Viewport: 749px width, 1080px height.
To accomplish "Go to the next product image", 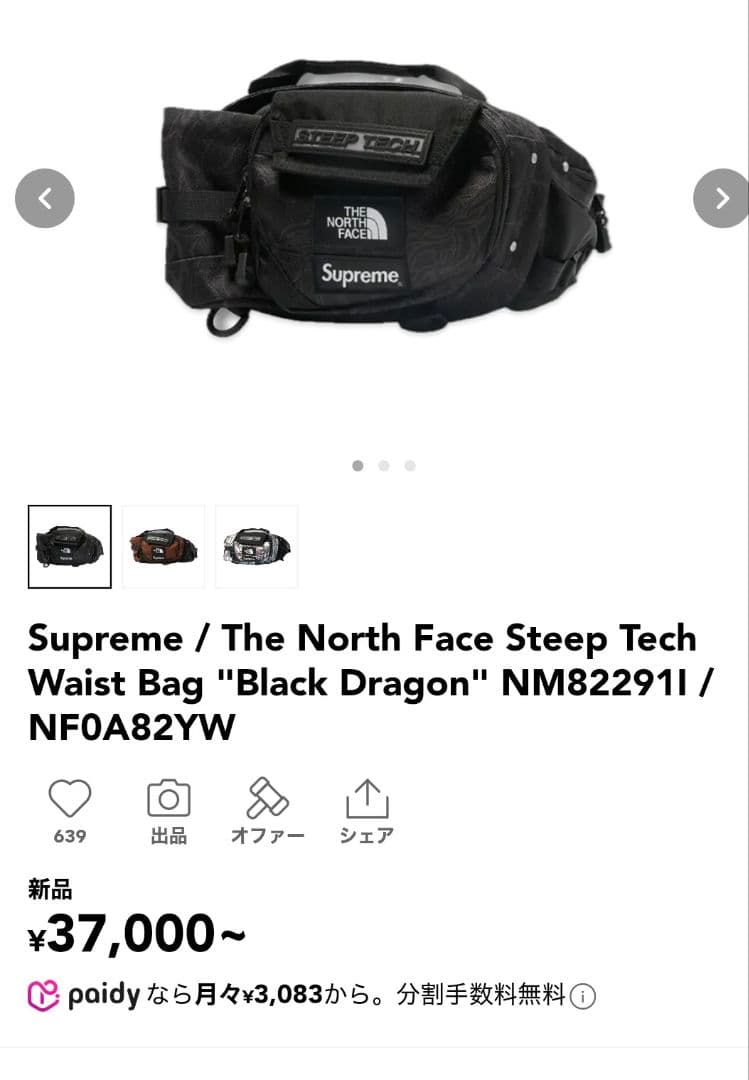I will coord(720,198).
